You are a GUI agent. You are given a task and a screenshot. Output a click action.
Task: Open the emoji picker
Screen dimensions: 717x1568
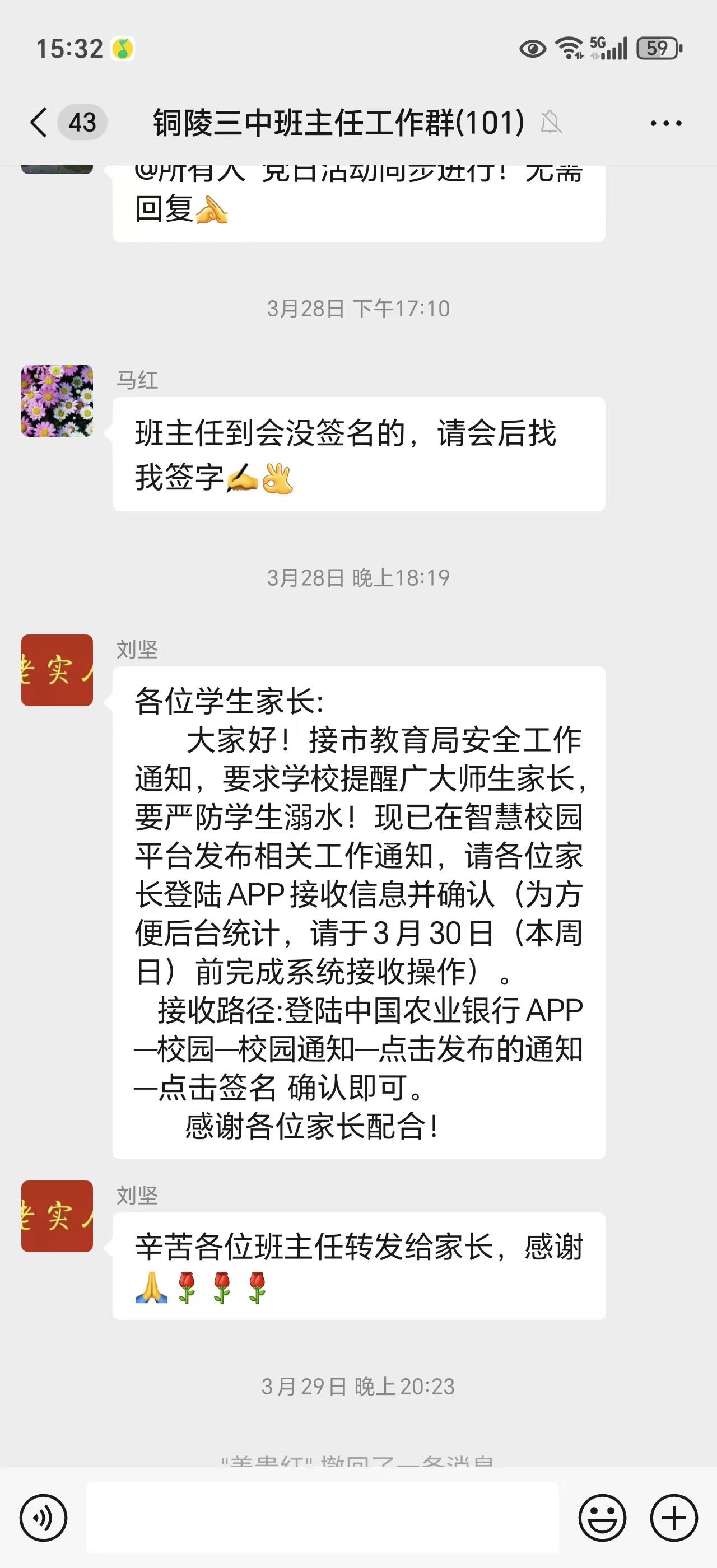tap(602, 1517)
